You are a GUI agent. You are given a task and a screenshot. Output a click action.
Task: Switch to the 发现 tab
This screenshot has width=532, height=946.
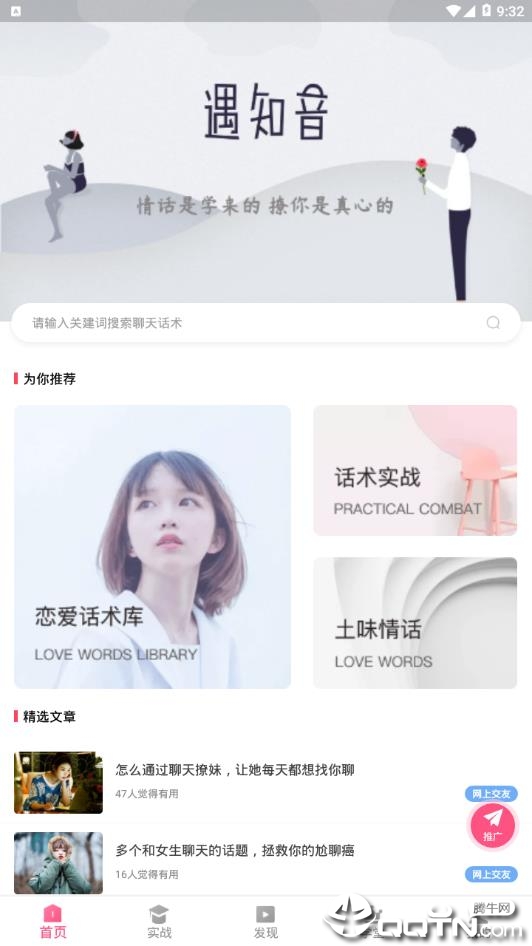coord(265,921)
